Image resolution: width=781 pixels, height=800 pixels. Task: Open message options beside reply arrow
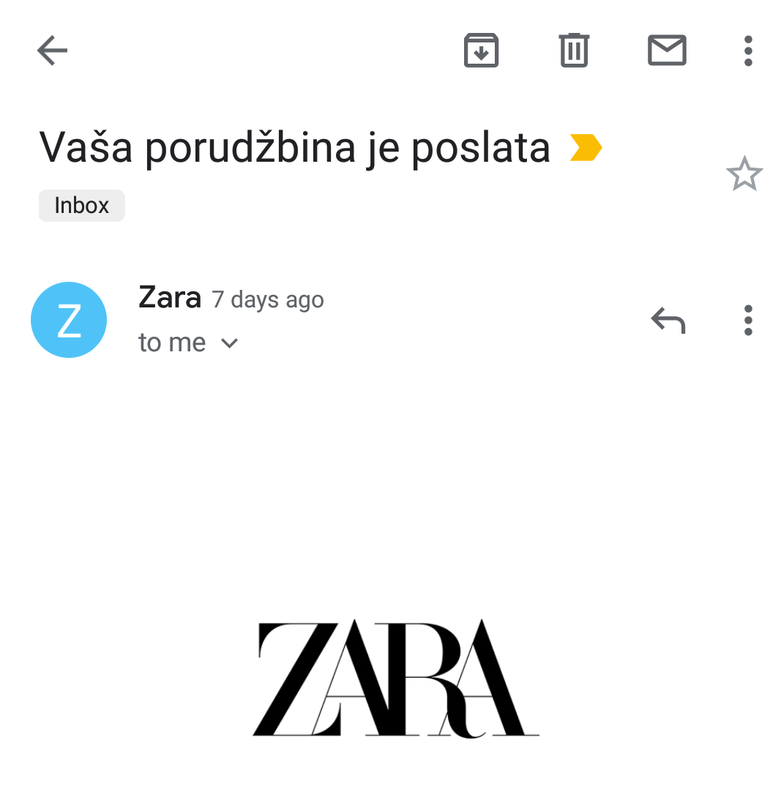[748, 320]
